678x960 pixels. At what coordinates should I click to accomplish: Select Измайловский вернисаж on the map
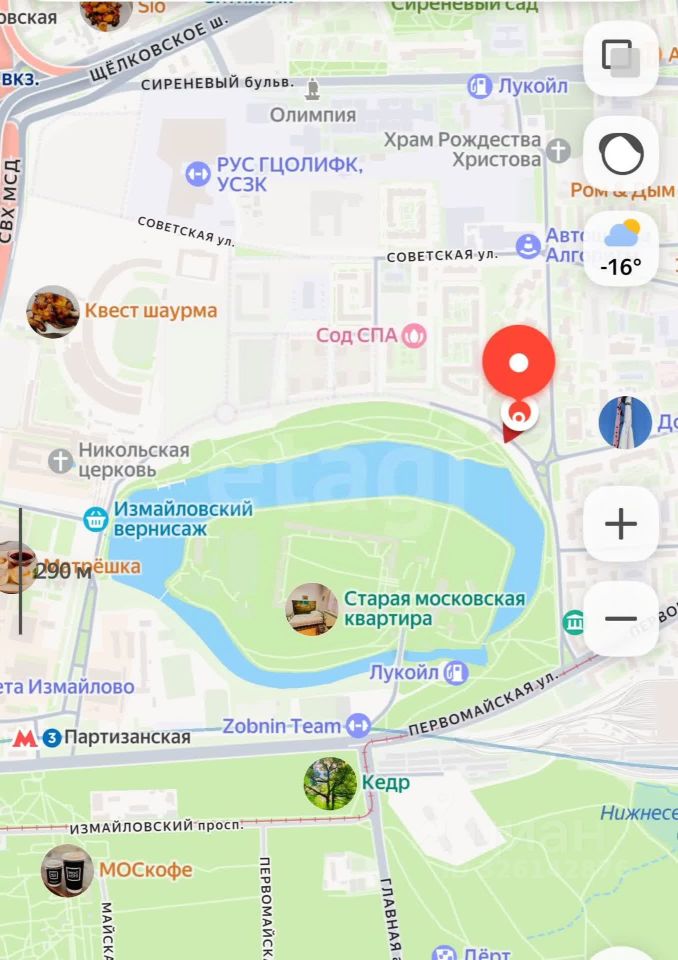coord(96,519)
